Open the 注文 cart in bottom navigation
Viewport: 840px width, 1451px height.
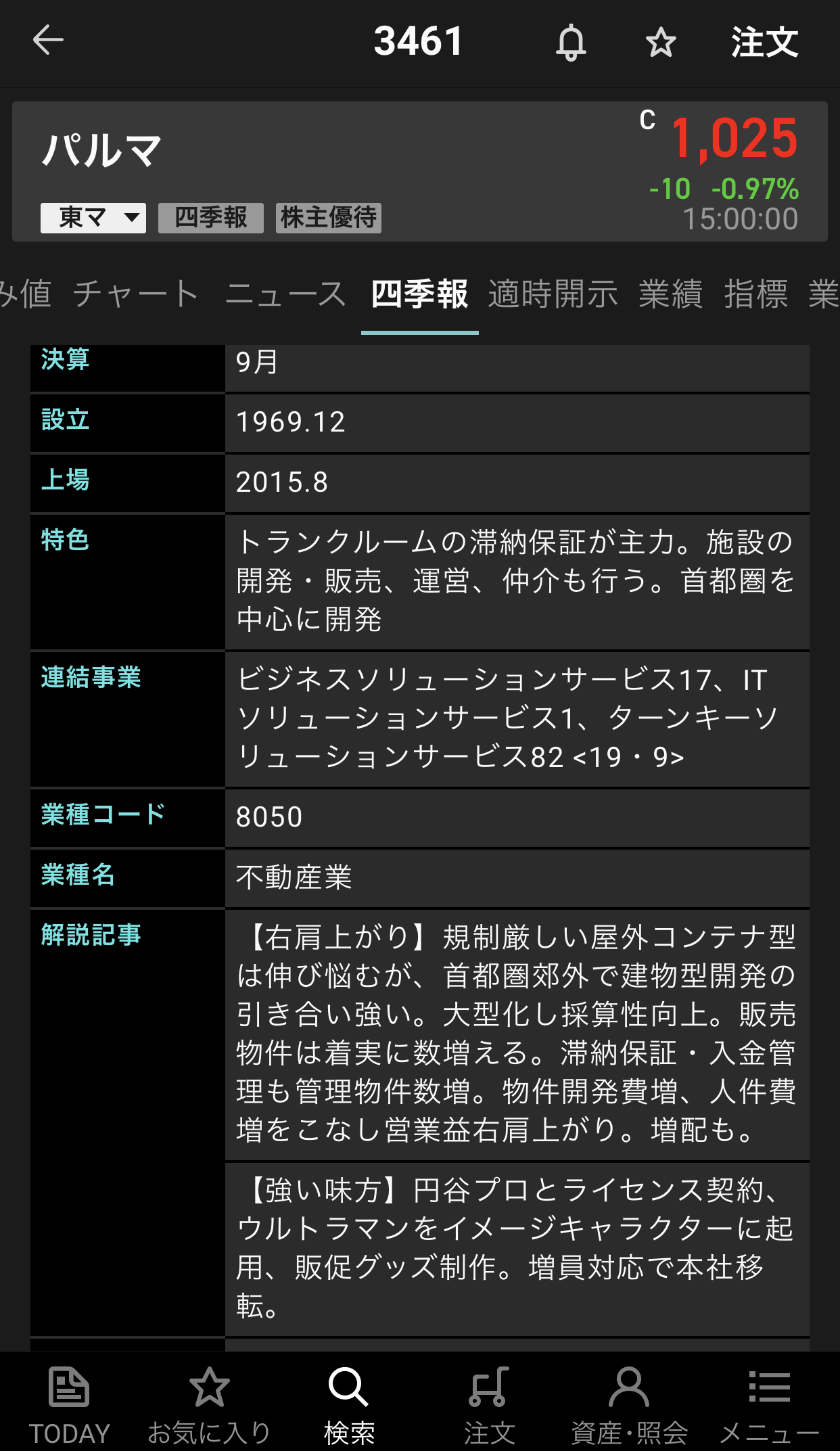pyautogui.click(x=489, y=1404)
